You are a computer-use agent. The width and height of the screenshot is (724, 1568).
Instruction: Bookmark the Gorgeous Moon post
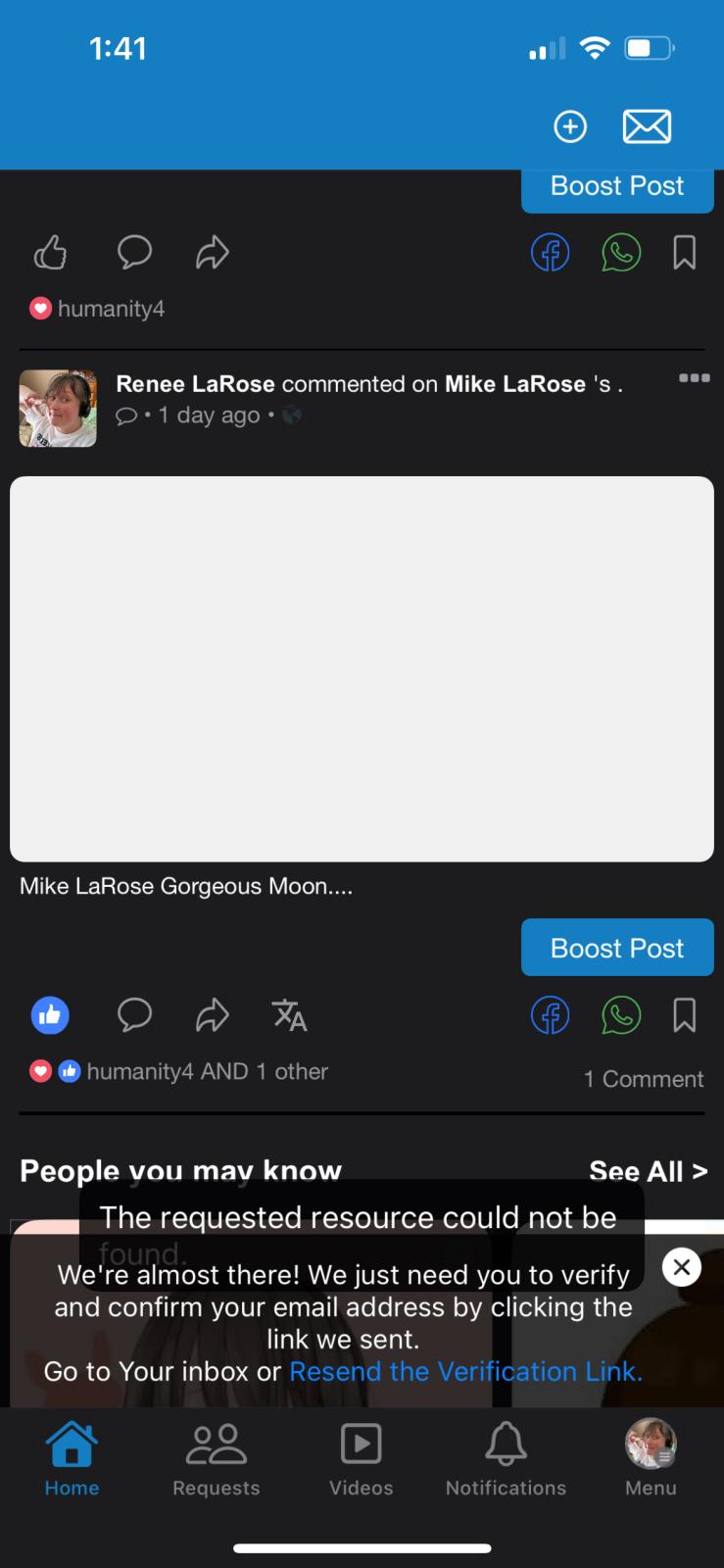pyautogui.click(x=685, y=1015)
